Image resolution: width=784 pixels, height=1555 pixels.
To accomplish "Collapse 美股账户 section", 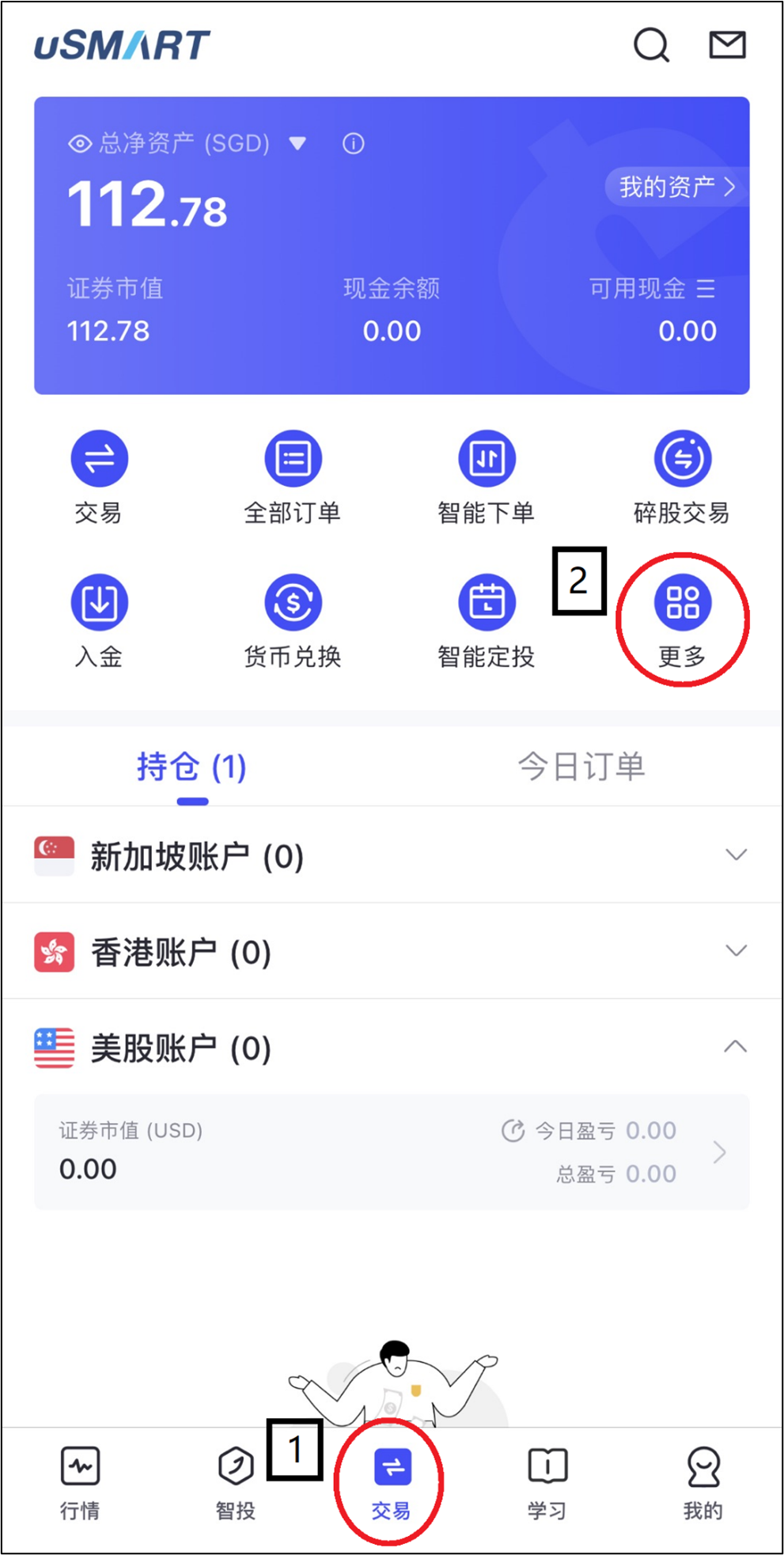I will 736,1046.
